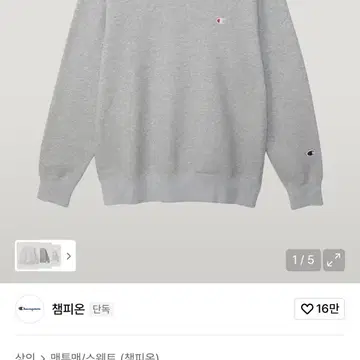Open the 맨투맨/스웨트 (챔피온) category link

(x=104, y=356)
